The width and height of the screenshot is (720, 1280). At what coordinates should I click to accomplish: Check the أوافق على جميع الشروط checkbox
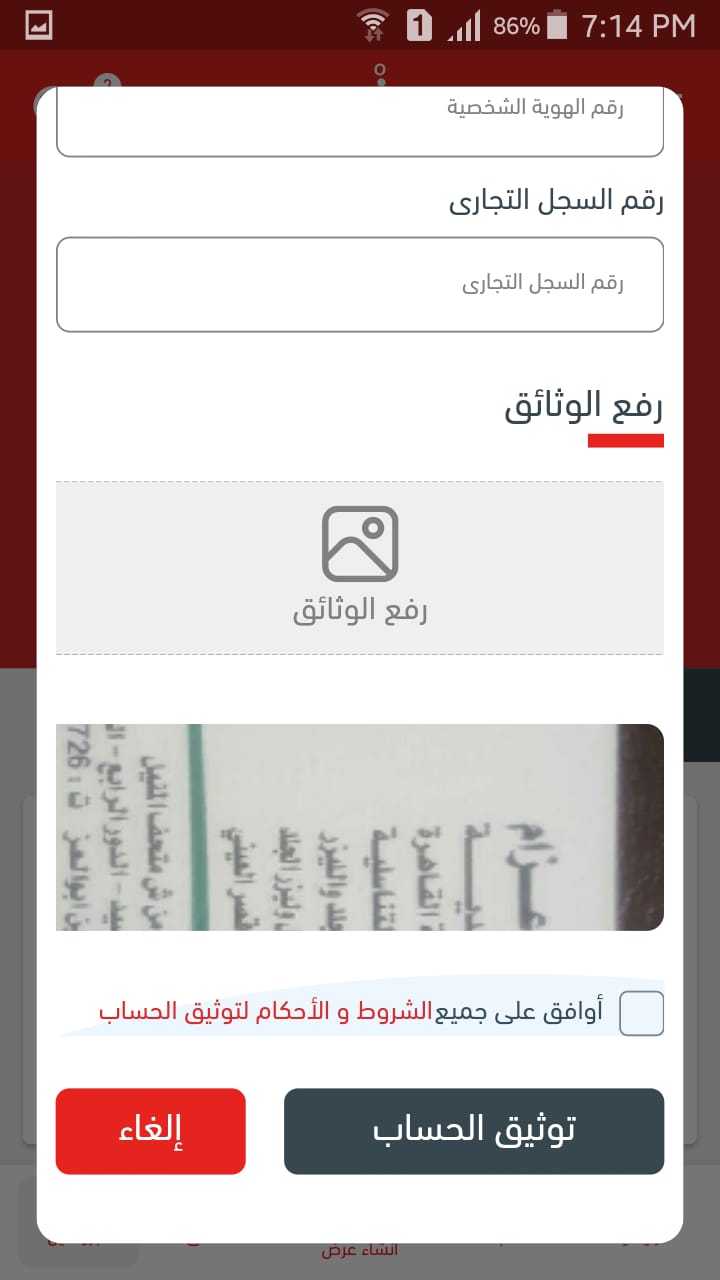(x=641, y=1013)
